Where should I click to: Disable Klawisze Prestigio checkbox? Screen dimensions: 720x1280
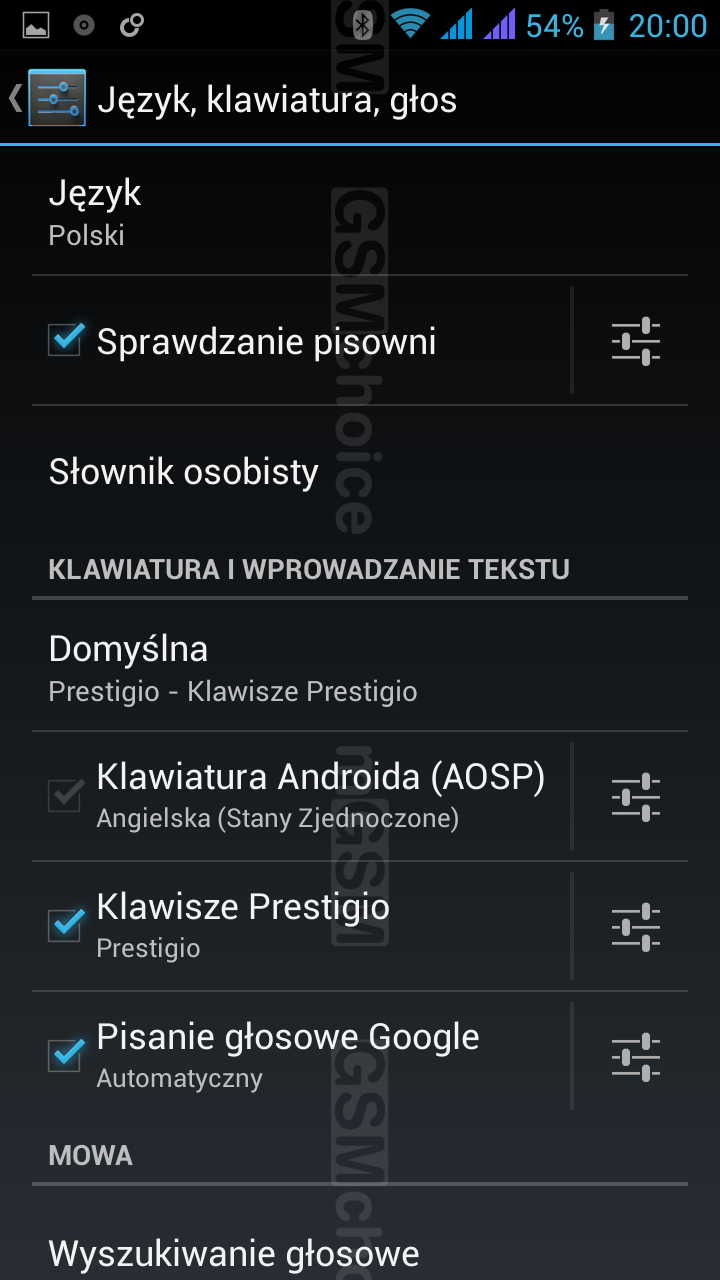click(x=66, y=925)
